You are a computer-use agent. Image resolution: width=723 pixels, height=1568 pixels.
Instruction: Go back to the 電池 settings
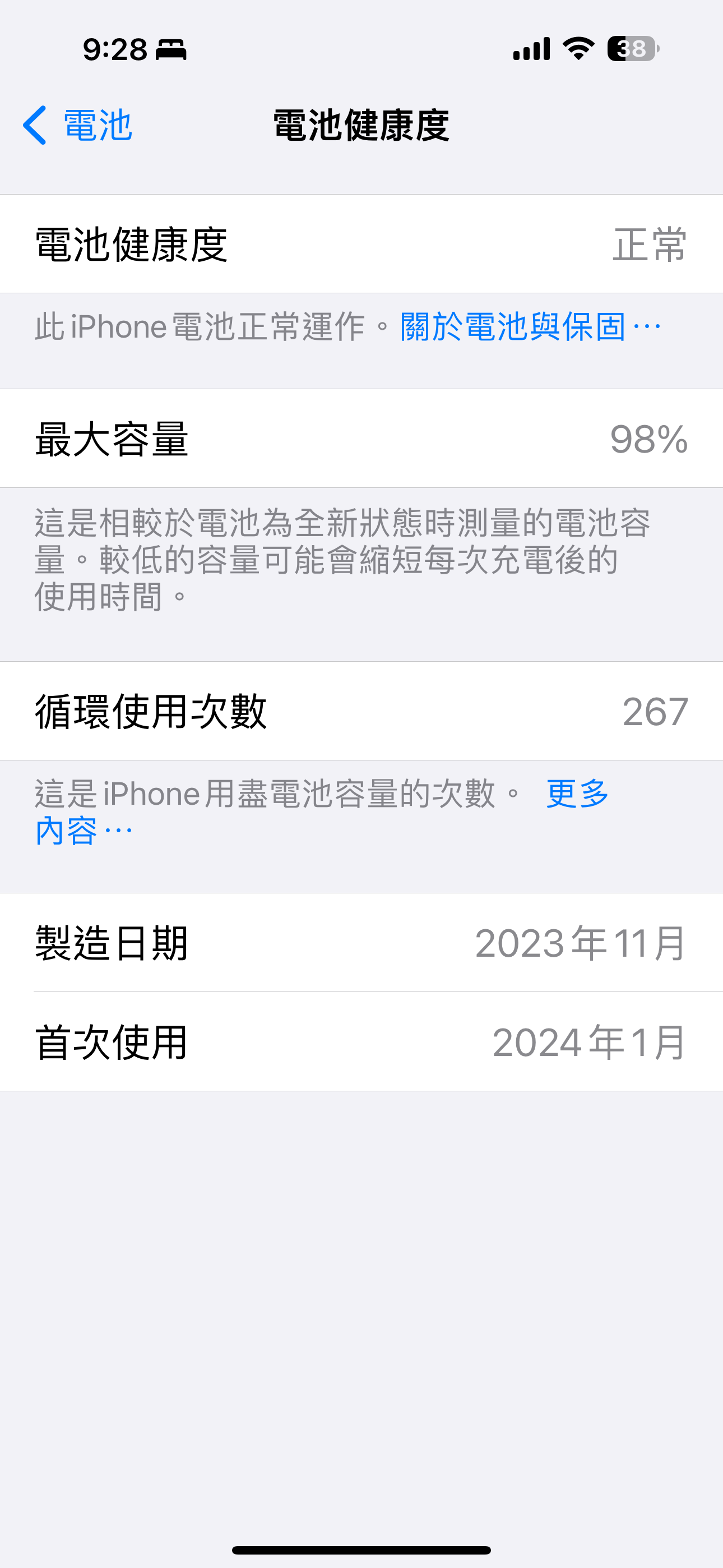point(78,126)
